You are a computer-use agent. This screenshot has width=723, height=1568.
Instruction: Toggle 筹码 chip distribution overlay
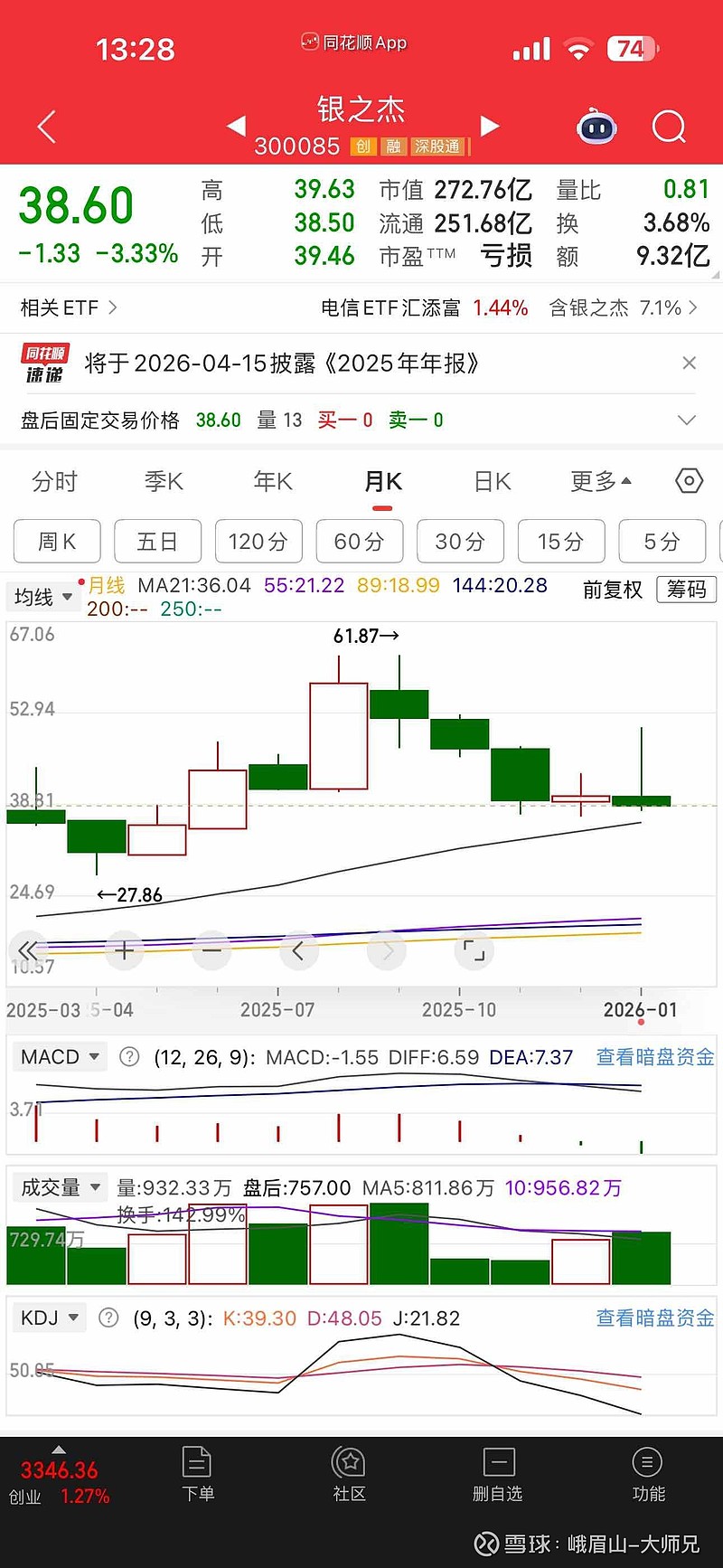[686, 590]
